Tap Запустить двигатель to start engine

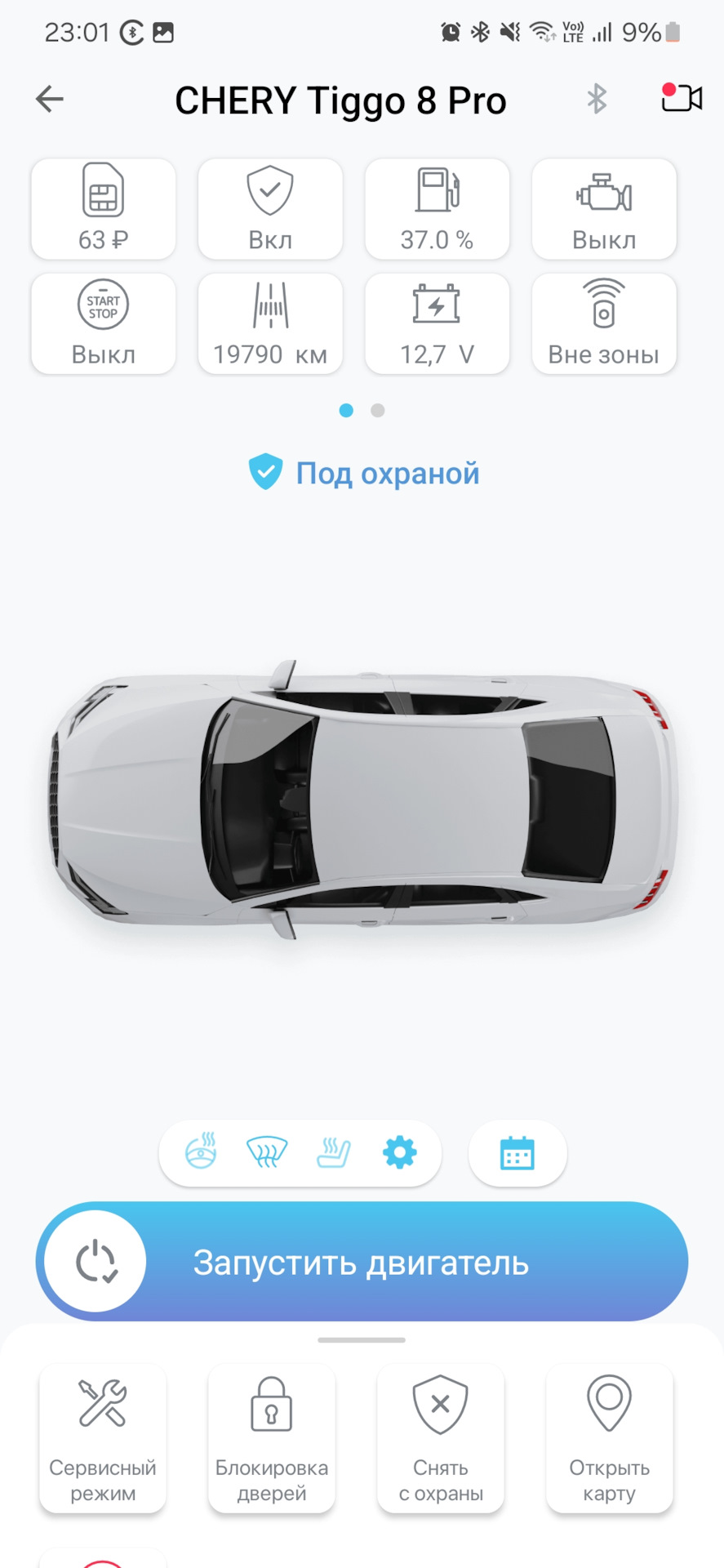[362, 1262]
